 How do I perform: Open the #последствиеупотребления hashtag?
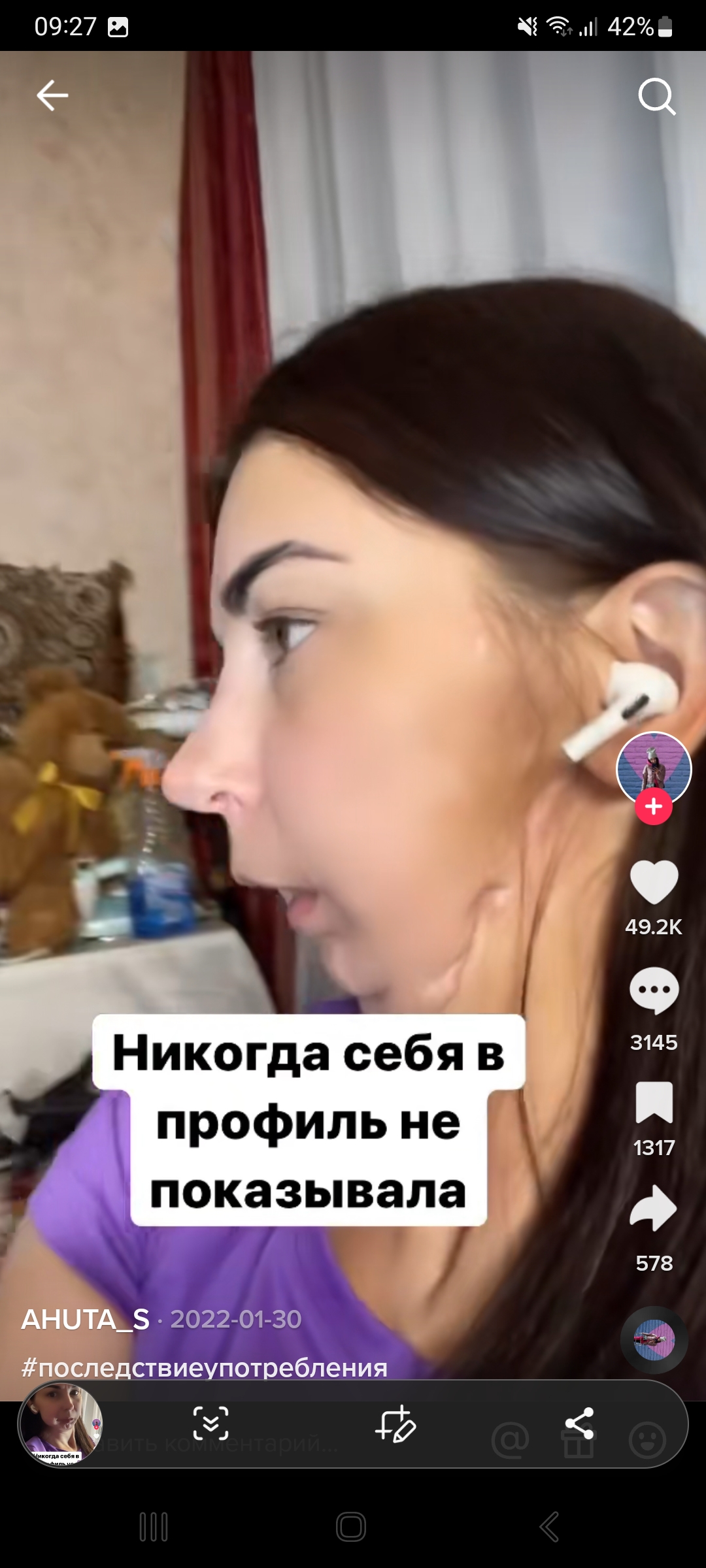point(205,1367)
